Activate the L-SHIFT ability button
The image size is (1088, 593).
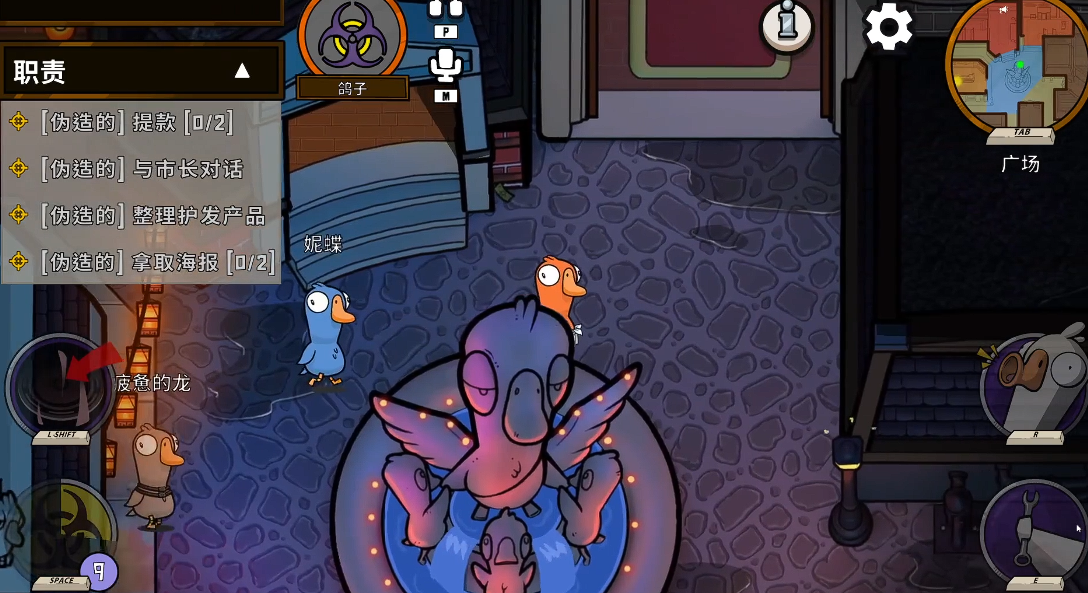click(x=60, y=385)
